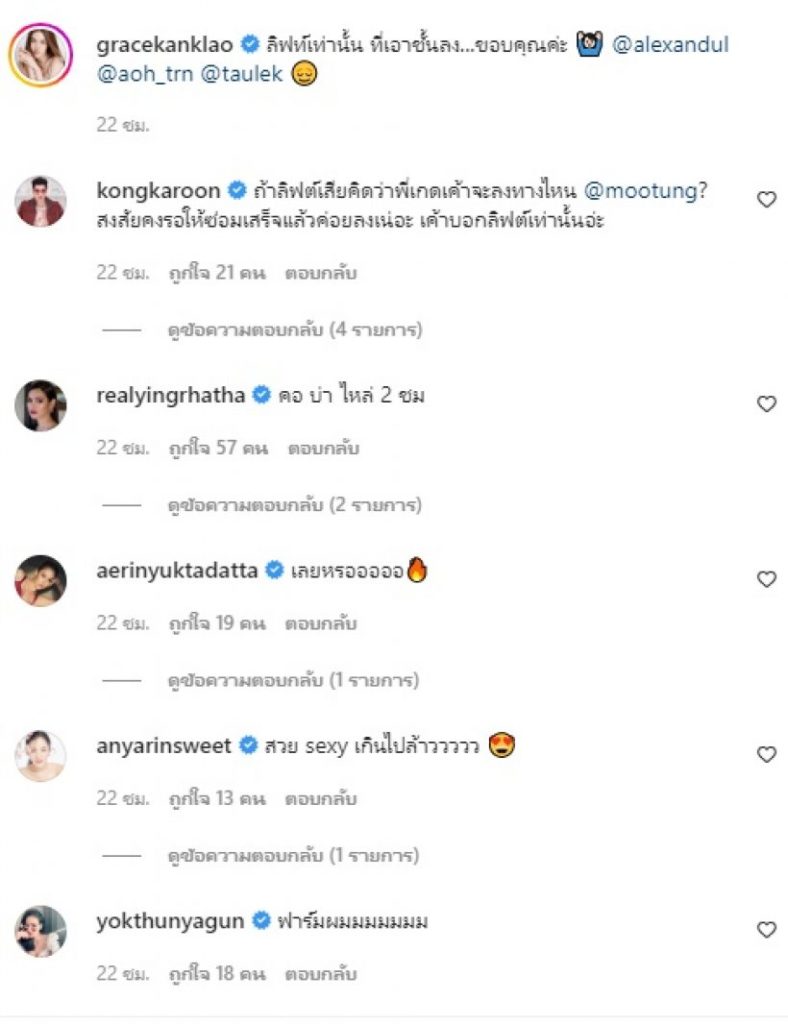Like anyarinsweet's comment
The image size is (788, 1024).
(x=766, y=755)
